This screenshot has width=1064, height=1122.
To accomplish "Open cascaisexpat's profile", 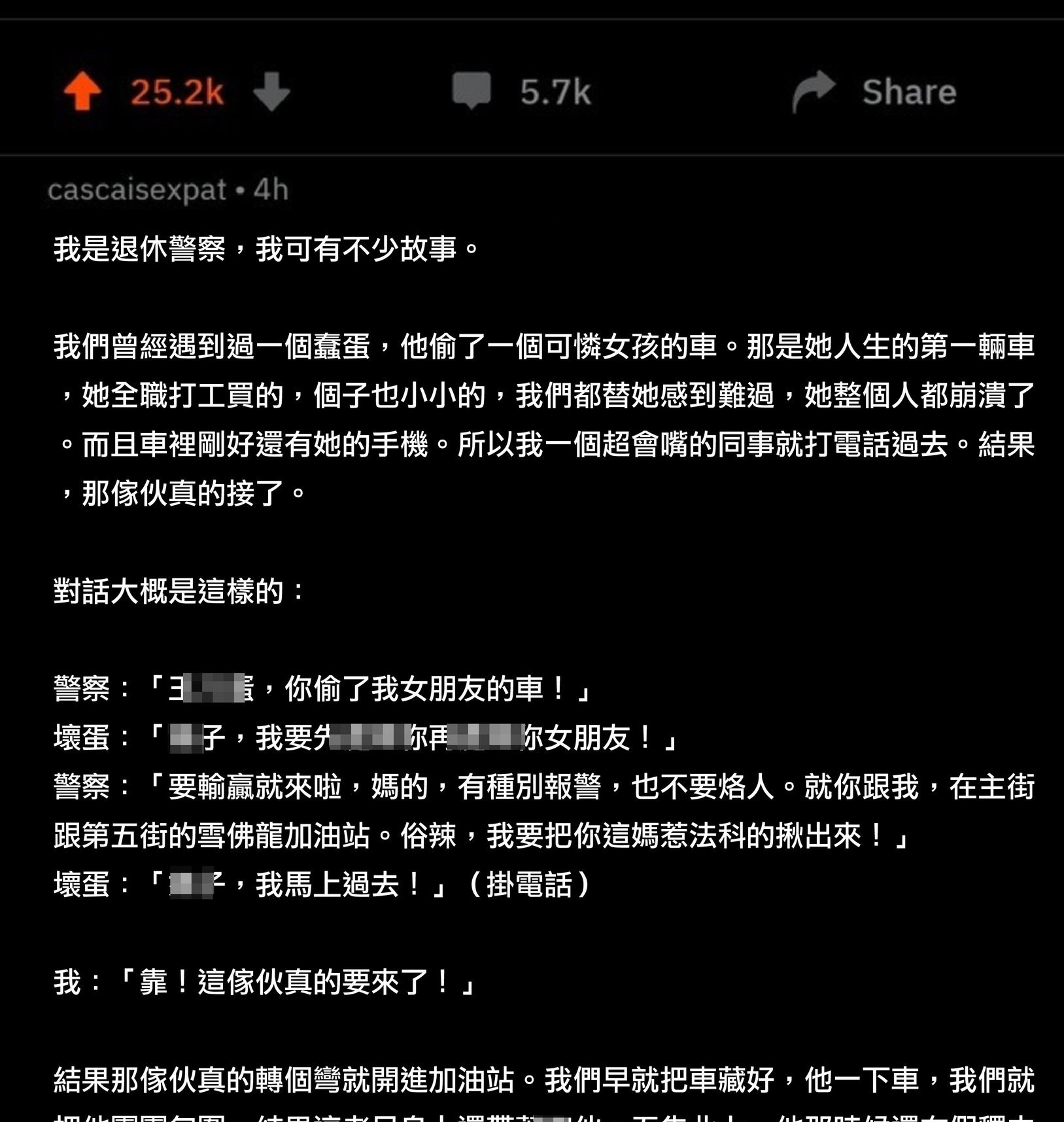I will pos(137,190).
